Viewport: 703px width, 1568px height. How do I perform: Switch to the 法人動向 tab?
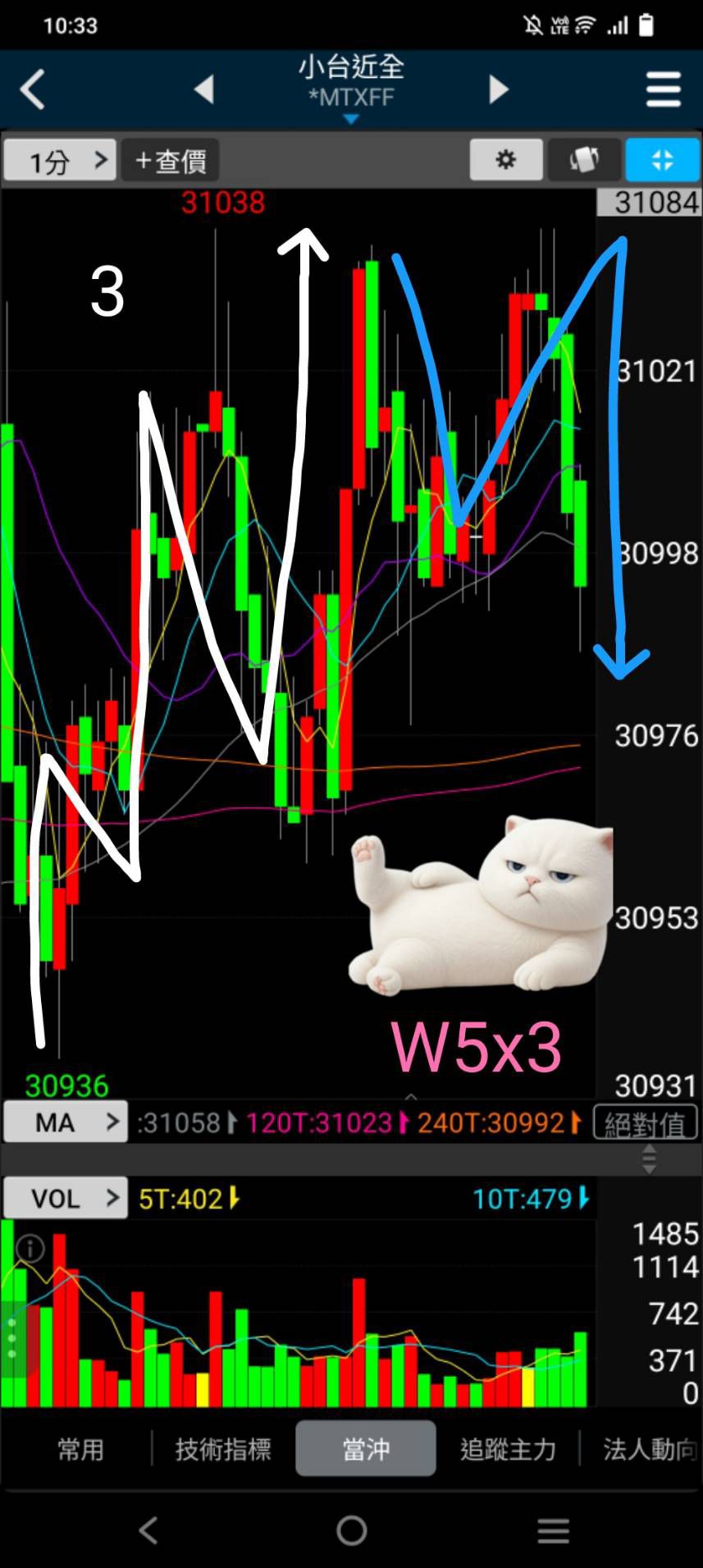coord(648,1449)
